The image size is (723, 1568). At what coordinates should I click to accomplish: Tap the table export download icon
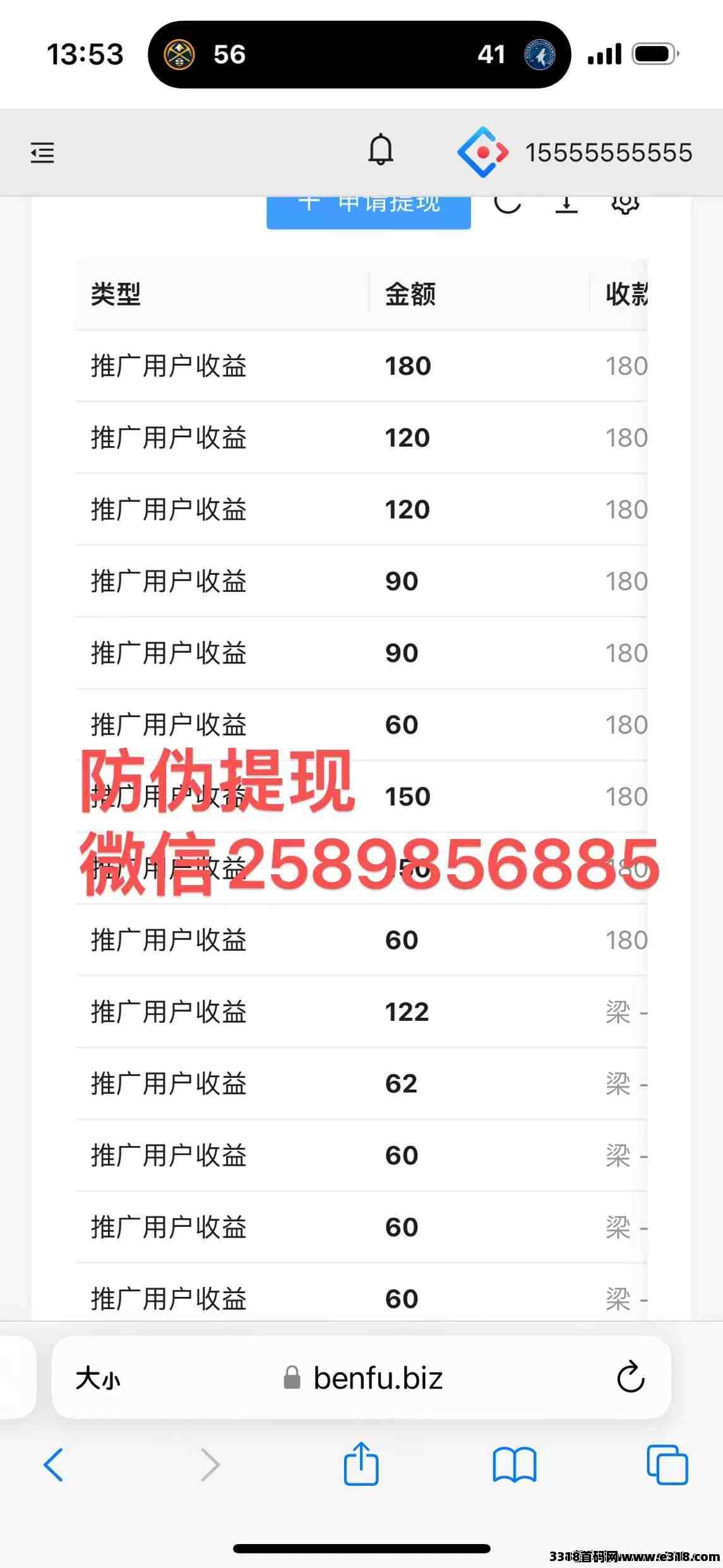566,205
